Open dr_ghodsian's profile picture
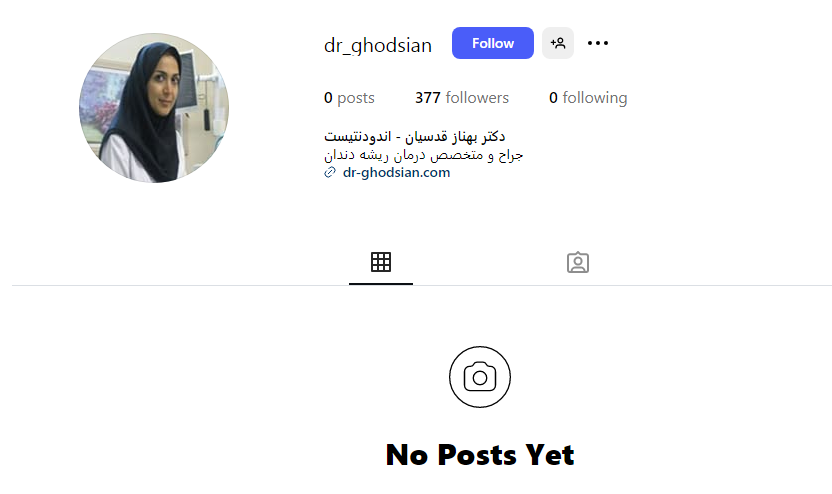 [x=154, y=108]
